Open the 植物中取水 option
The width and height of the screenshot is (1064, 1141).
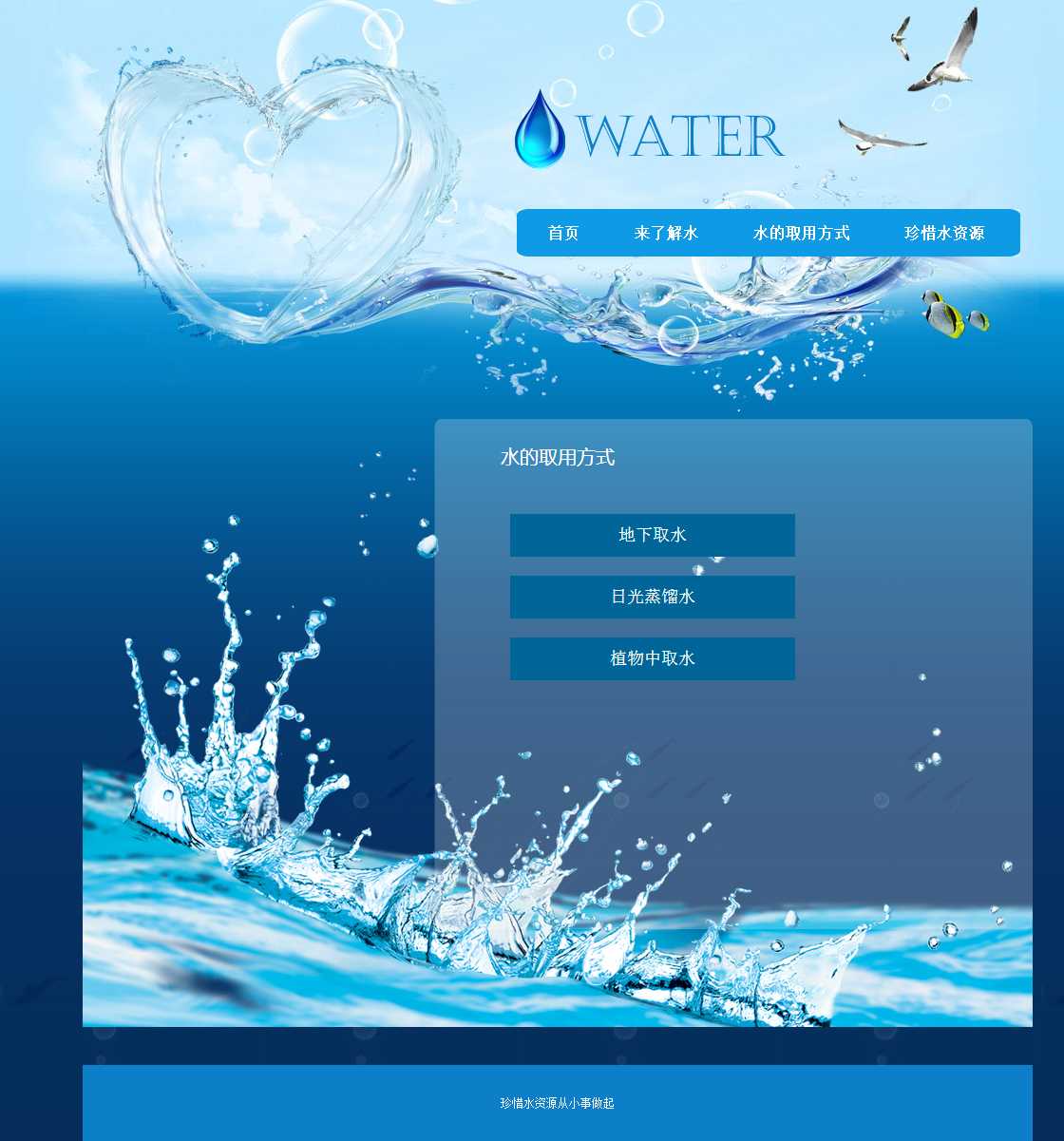coord(652,658)
